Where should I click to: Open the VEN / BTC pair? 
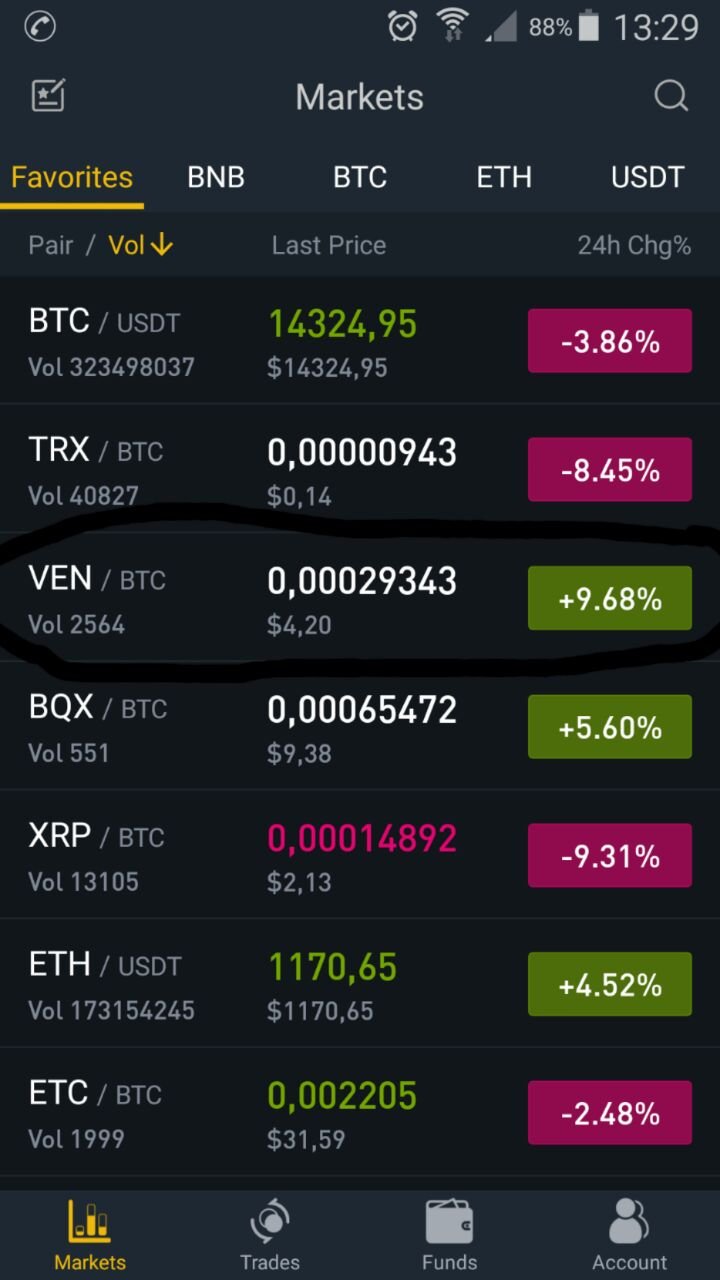point(360,598)
